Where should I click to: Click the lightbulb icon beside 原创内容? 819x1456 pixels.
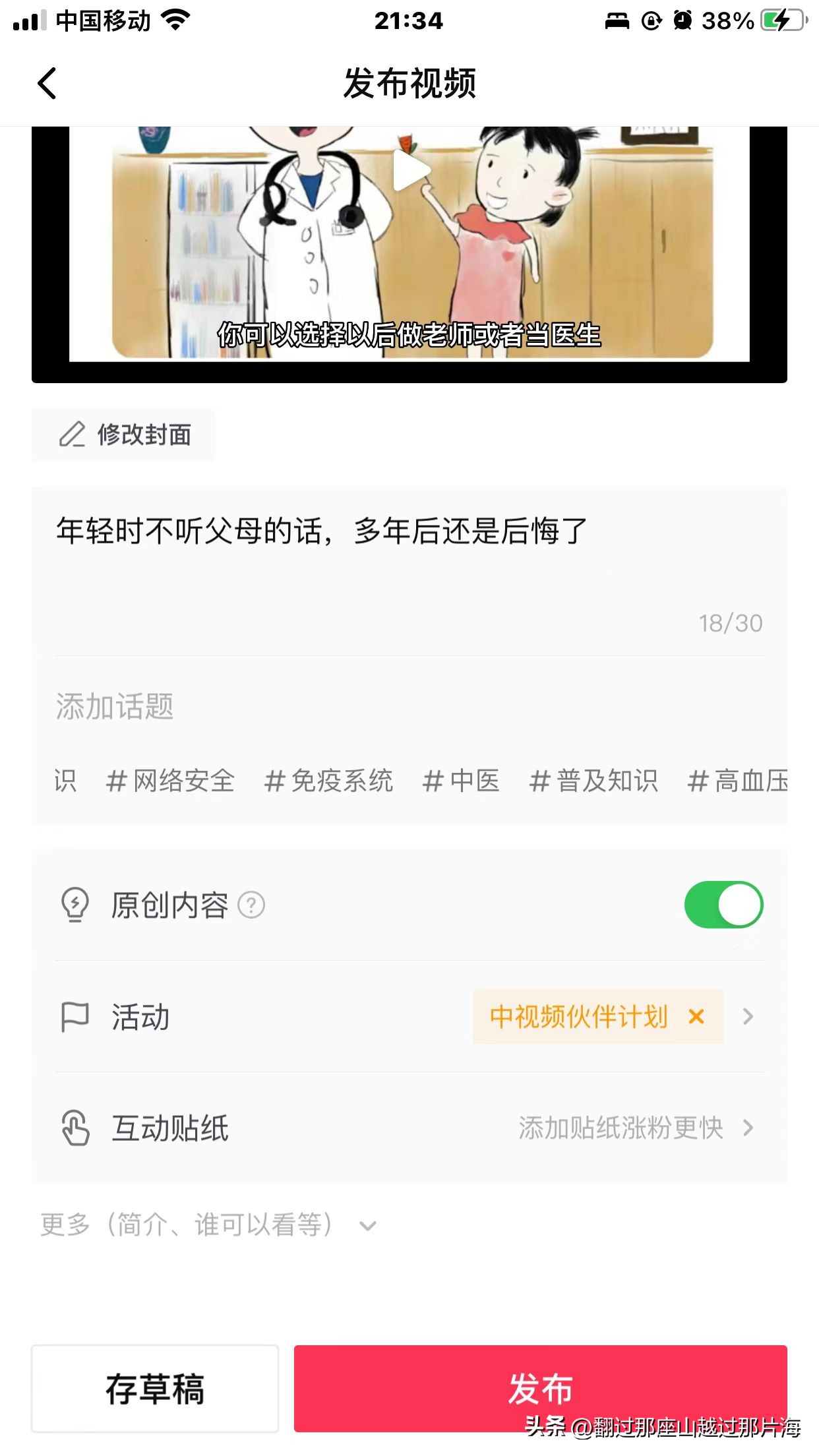point(75,905)
